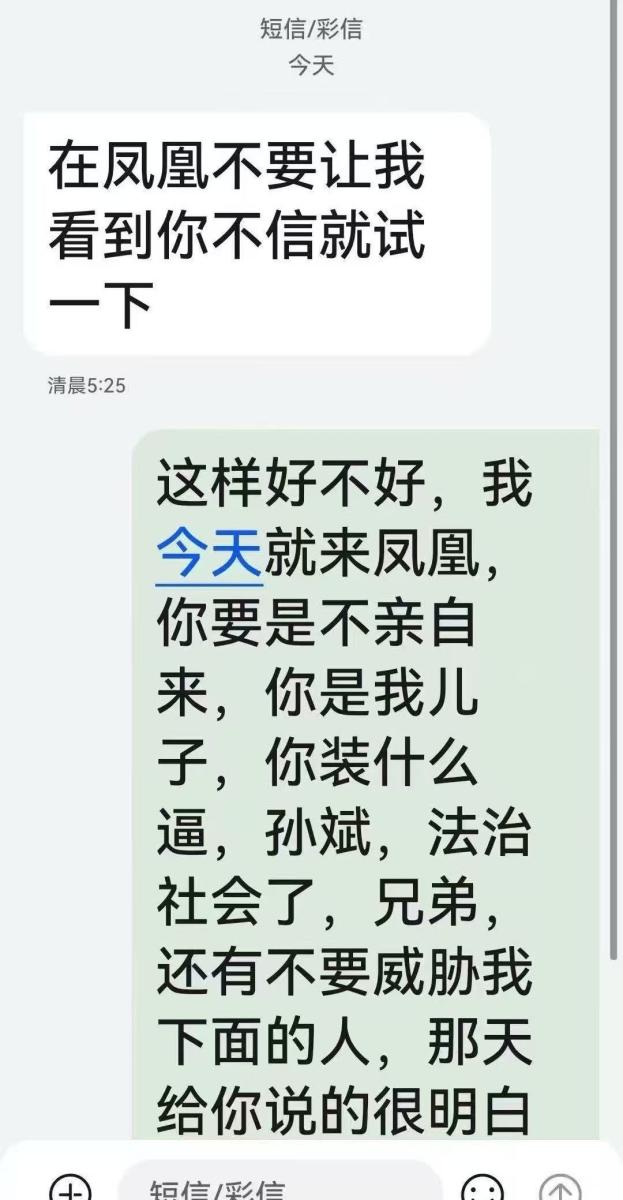Tap the underlined 今天 link in message

[209, 552]
